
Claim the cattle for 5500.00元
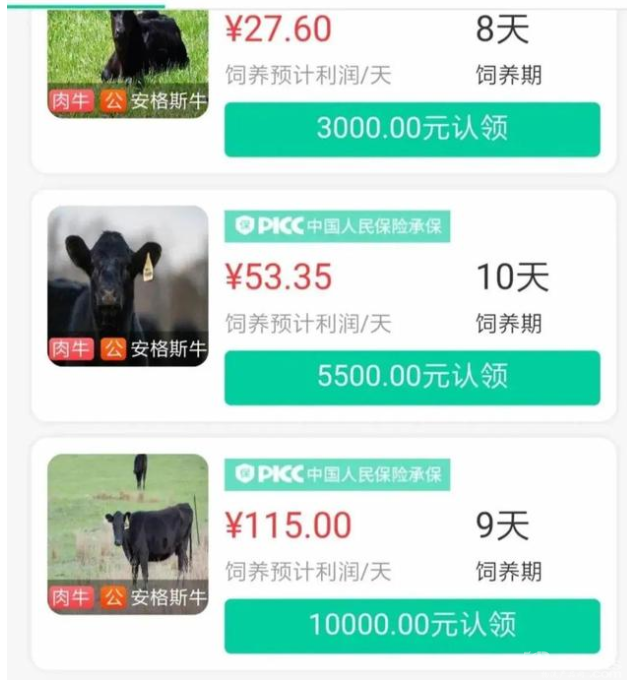click(412, 377)
